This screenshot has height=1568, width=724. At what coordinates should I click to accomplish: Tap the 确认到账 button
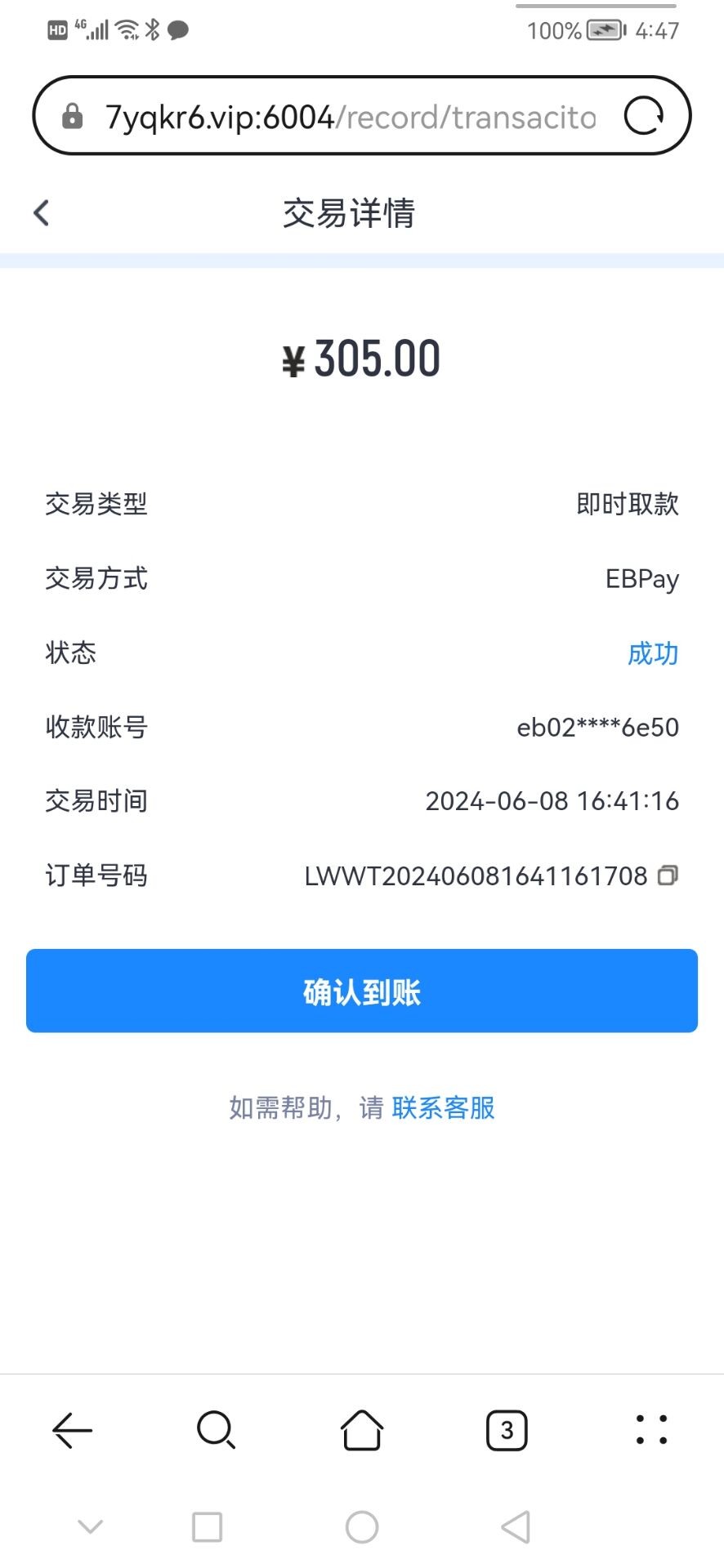(x=362, y=991)
